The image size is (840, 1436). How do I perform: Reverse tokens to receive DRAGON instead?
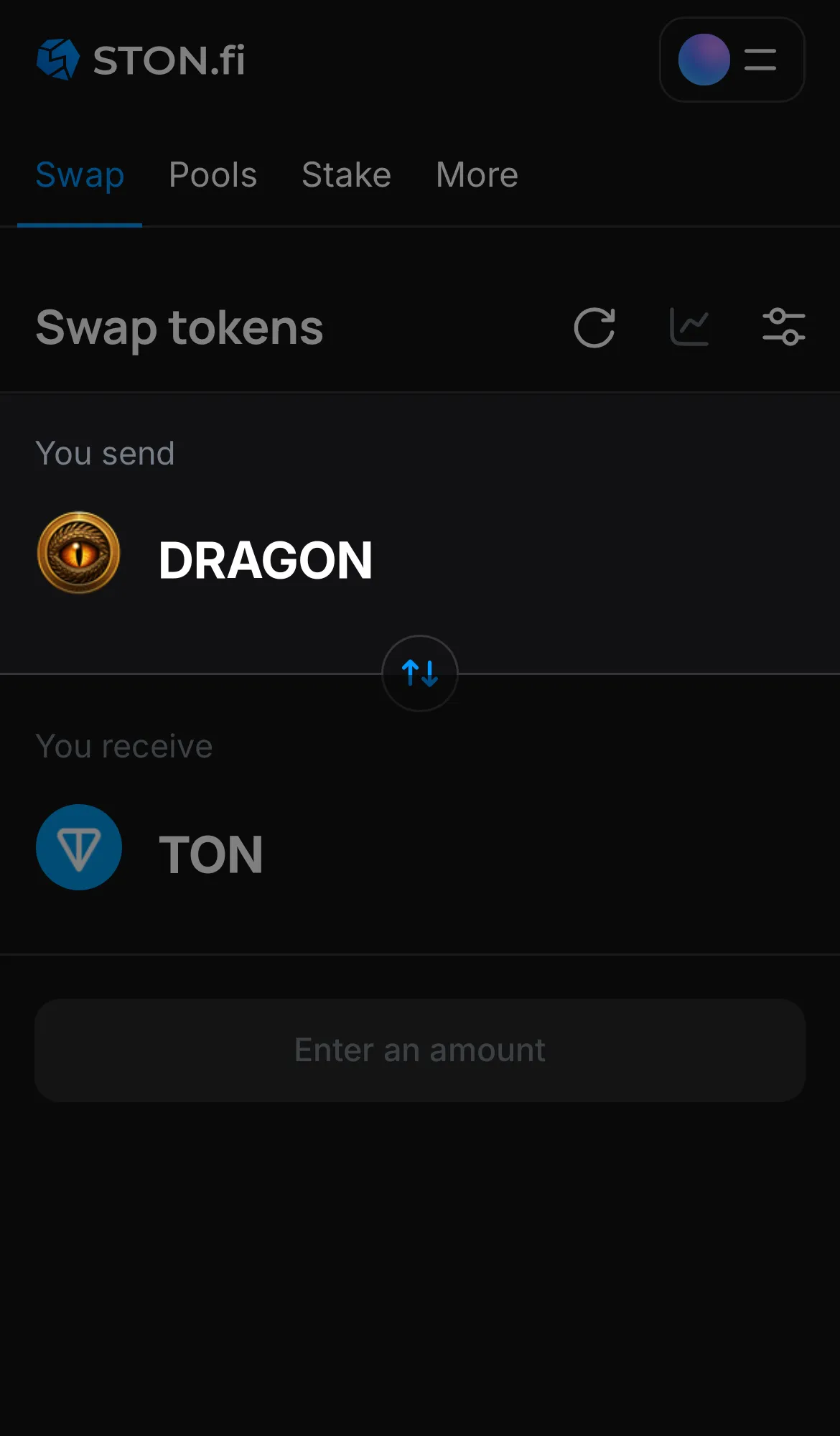pos(420,674)
